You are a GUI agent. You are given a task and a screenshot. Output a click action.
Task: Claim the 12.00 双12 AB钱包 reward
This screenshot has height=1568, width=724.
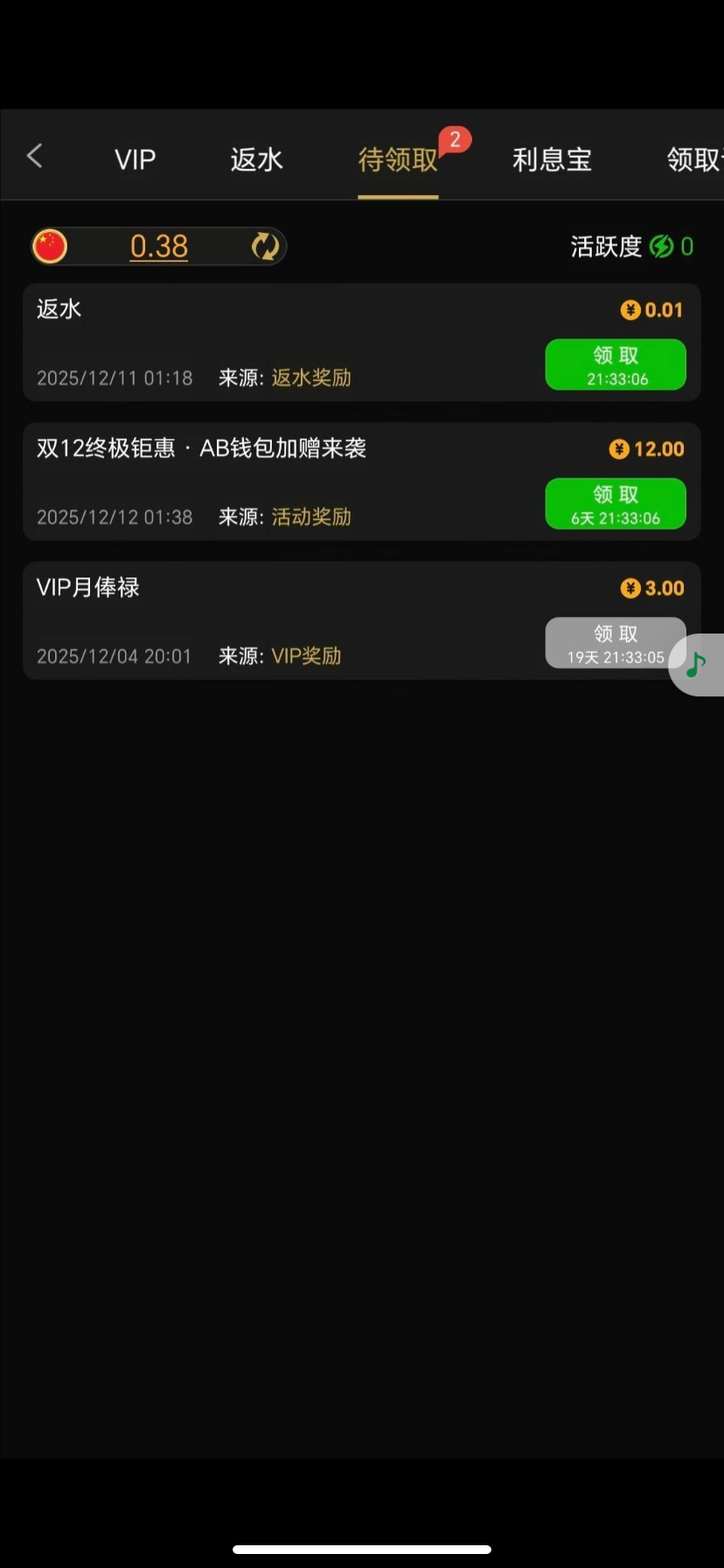pos(616,503)
